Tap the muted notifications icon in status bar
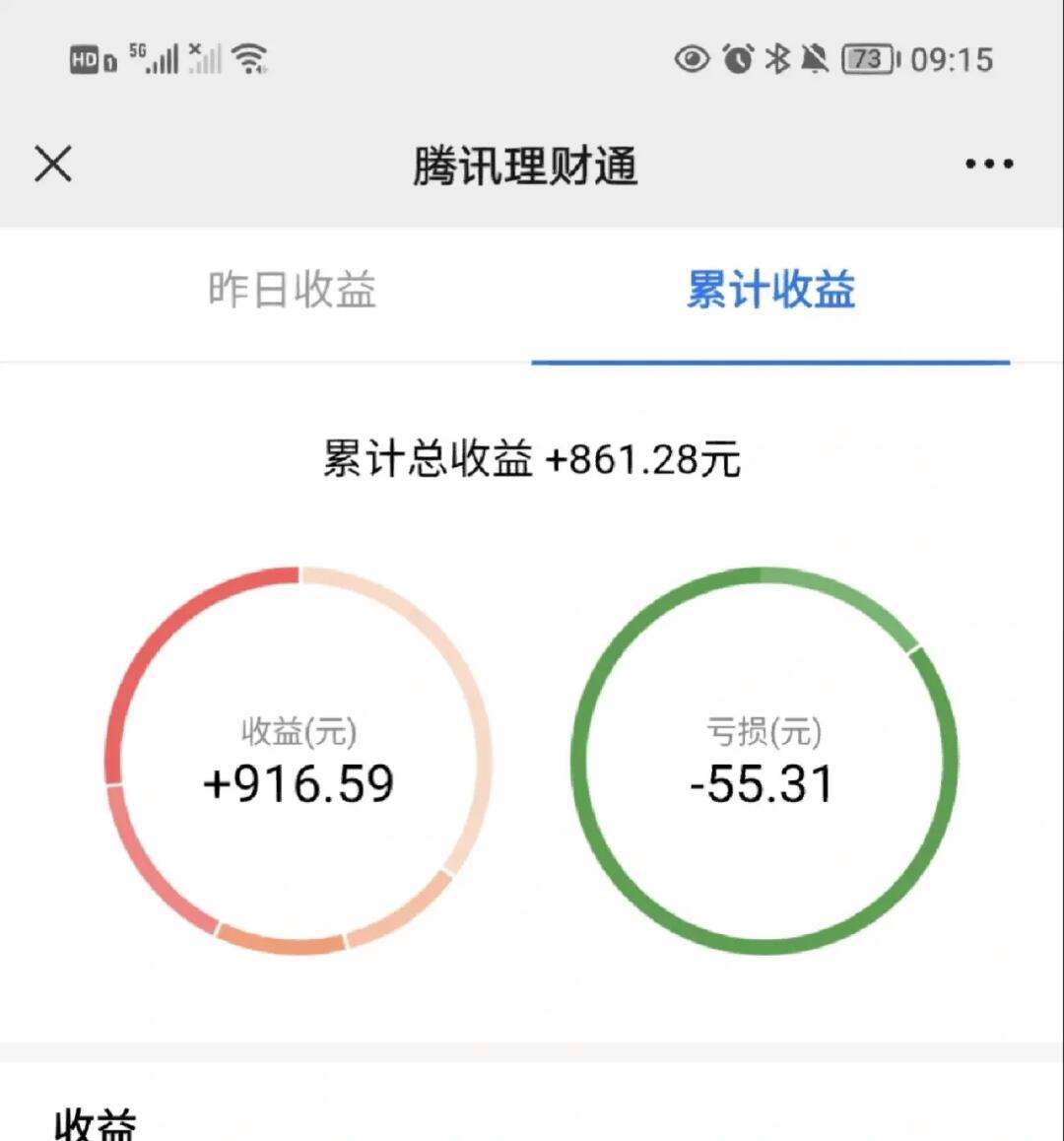The height and width of the screenshot is (1141, 1064). coord(816,59)
